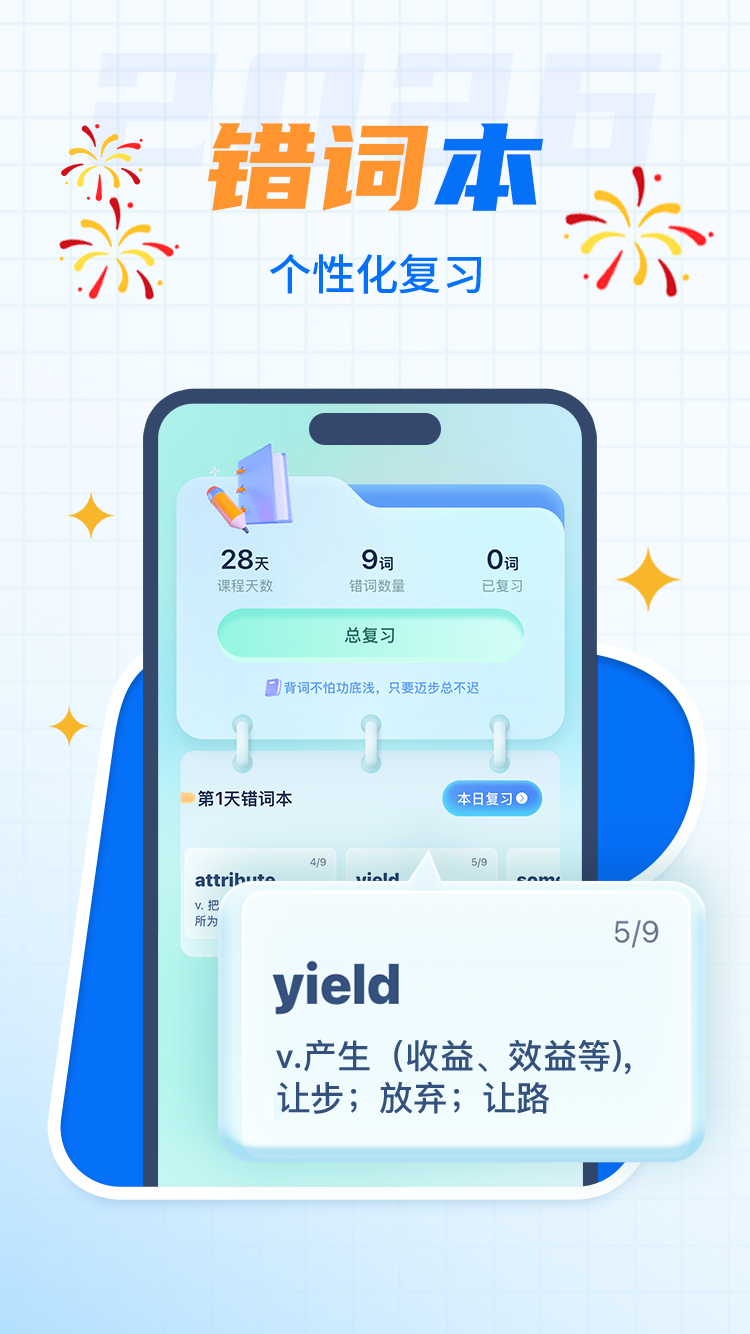
Task: Click the sparkle icon above the notebook illustration
Action: 213,468
